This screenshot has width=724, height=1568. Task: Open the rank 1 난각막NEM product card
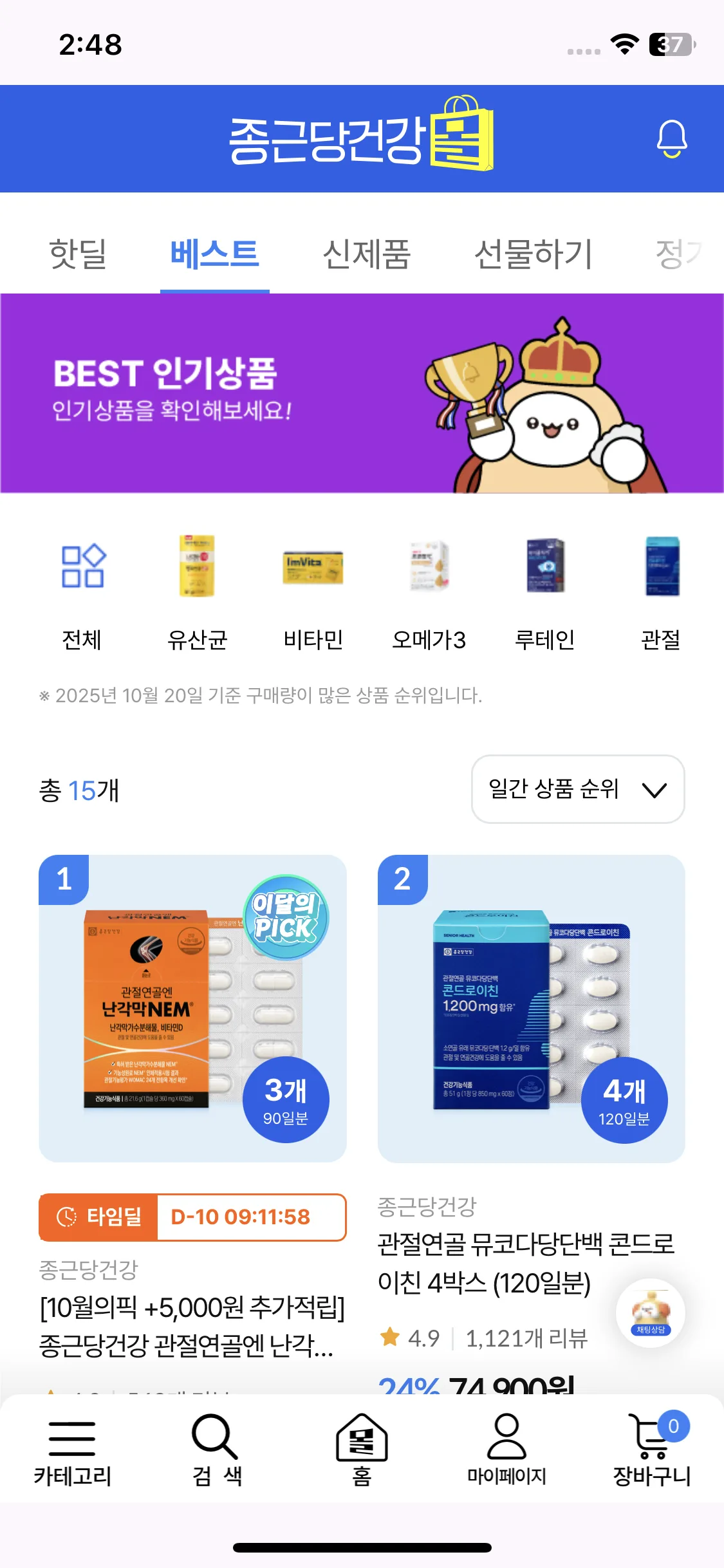[192, 1008]
